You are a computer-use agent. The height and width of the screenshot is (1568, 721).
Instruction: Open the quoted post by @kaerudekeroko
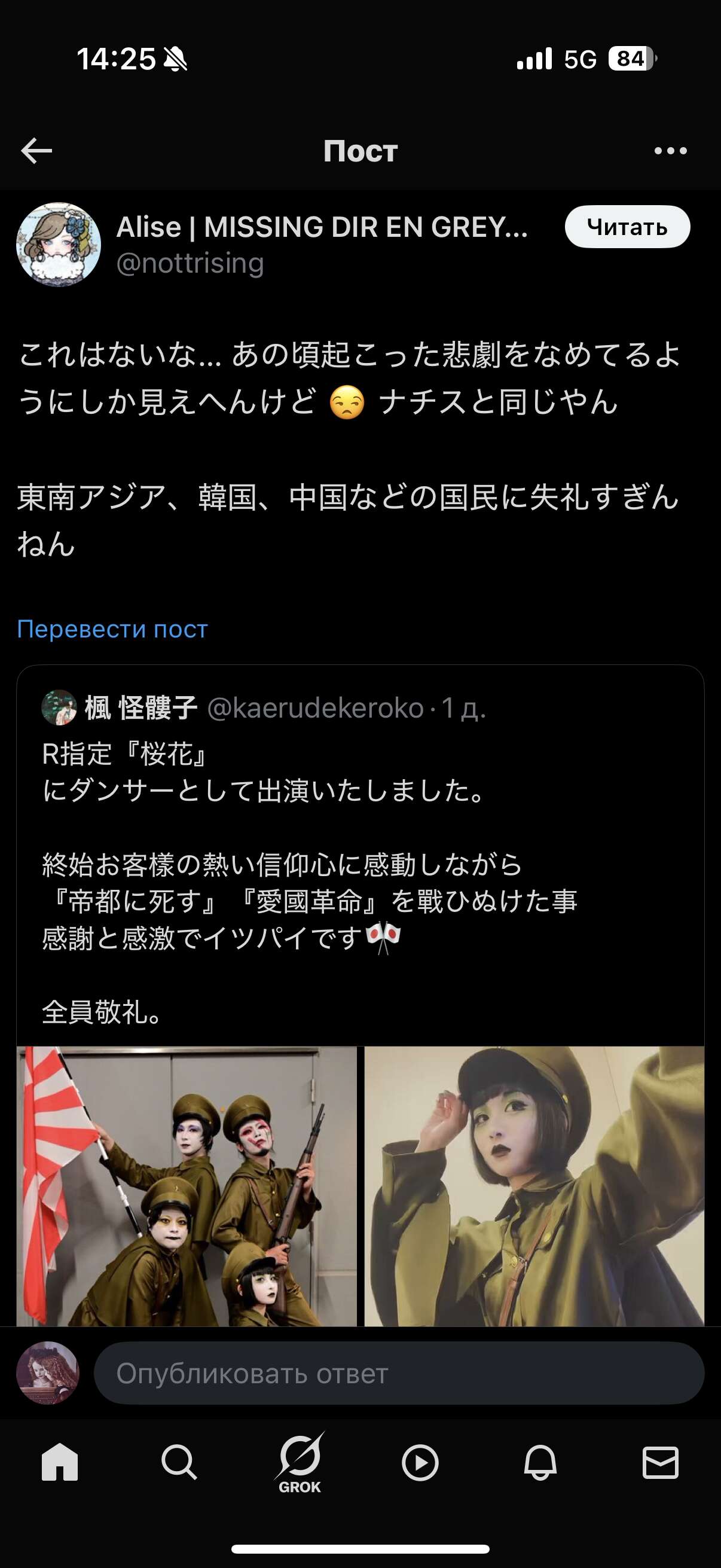360,852
